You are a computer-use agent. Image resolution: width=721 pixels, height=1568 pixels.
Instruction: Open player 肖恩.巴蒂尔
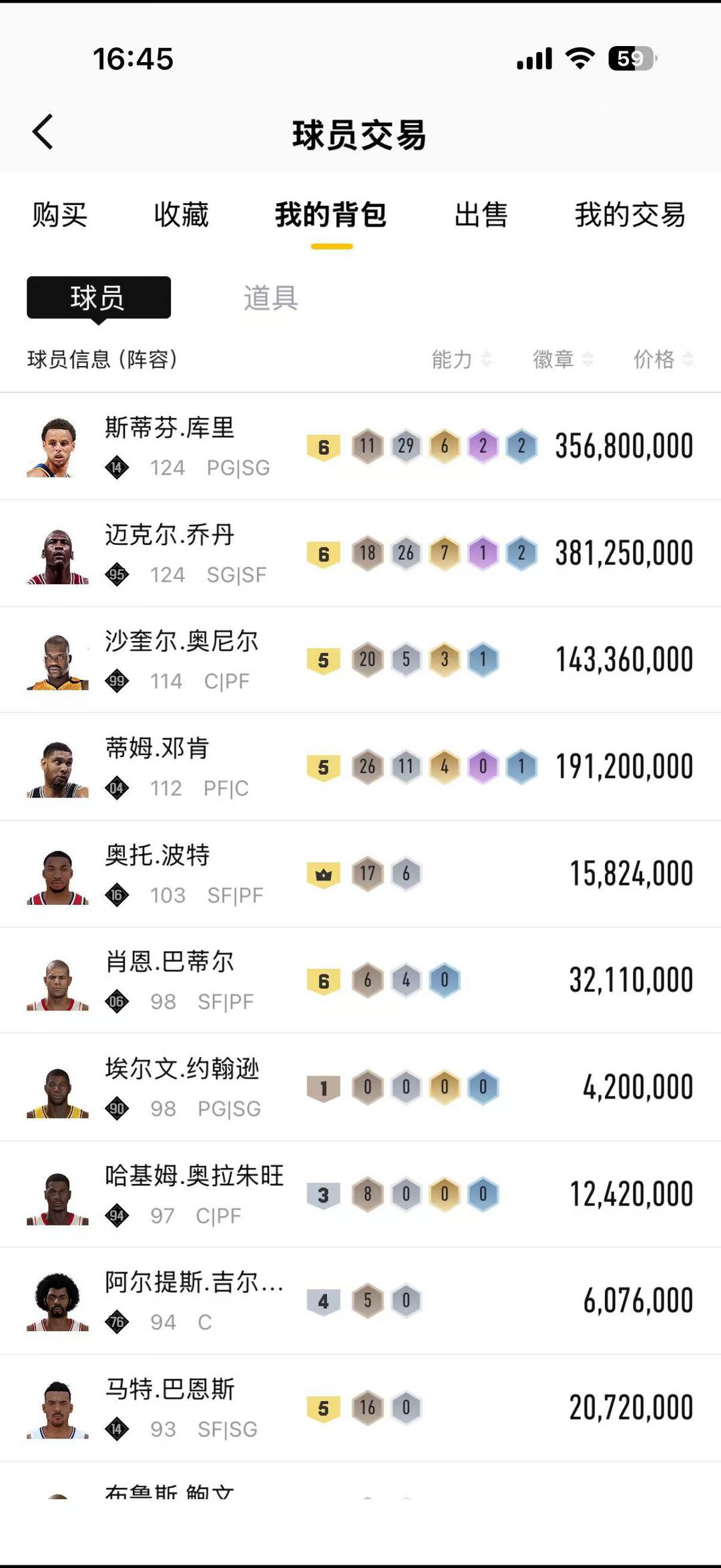tap(170, 962)
